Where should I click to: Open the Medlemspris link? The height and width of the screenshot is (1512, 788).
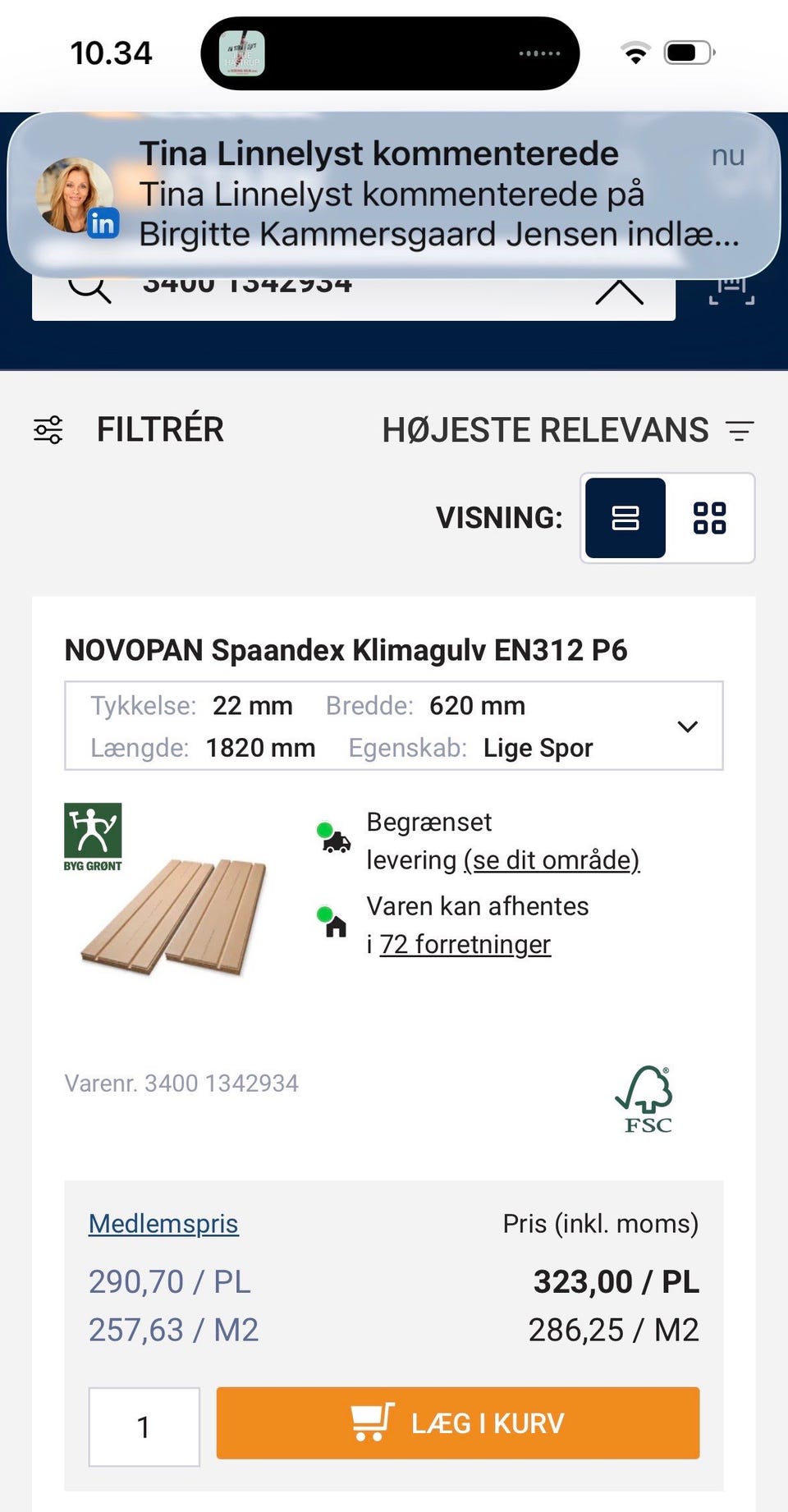[163, 1224]
